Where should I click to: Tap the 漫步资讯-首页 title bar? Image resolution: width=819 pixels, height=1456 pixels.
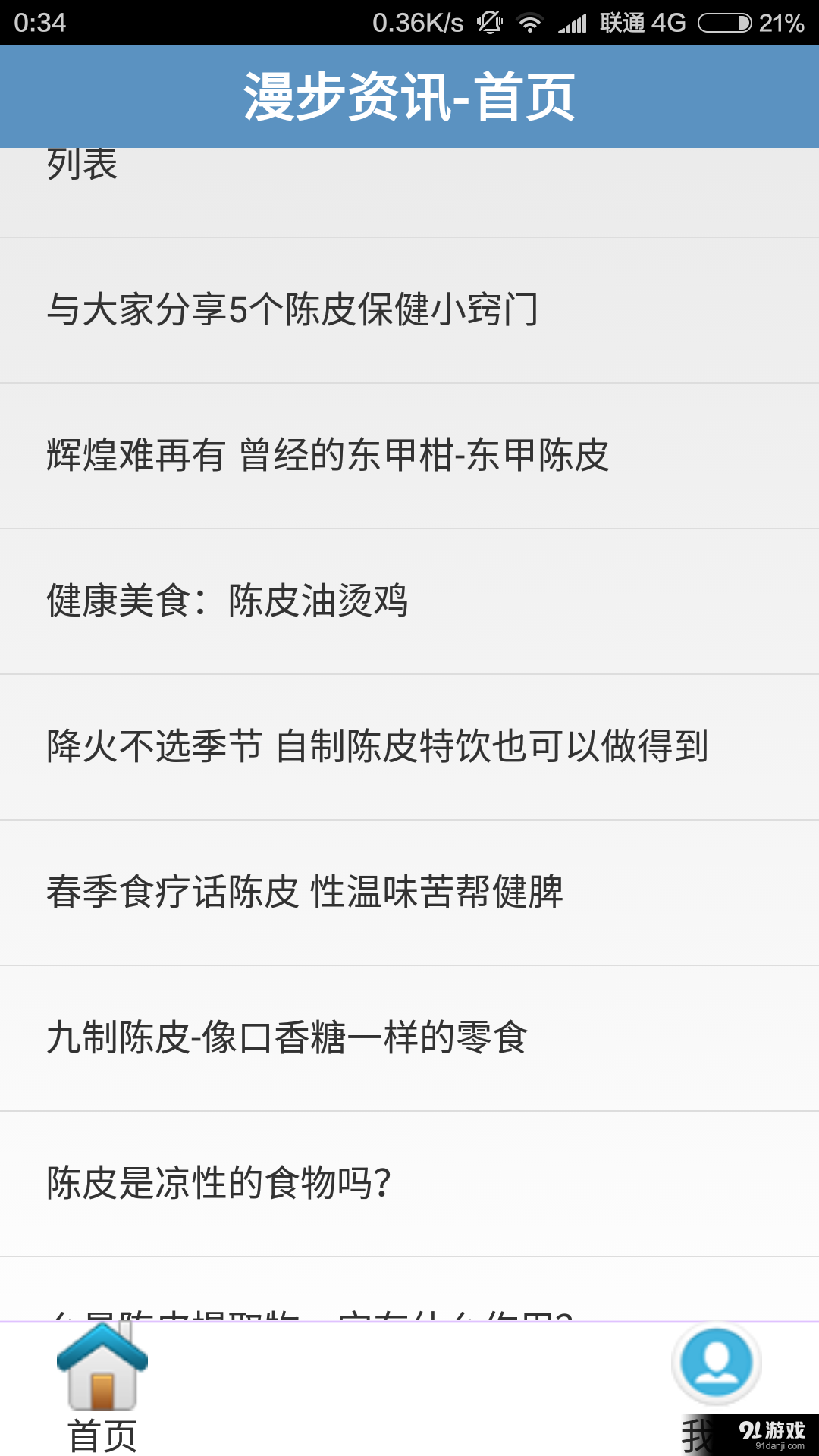tap(409, 96)
